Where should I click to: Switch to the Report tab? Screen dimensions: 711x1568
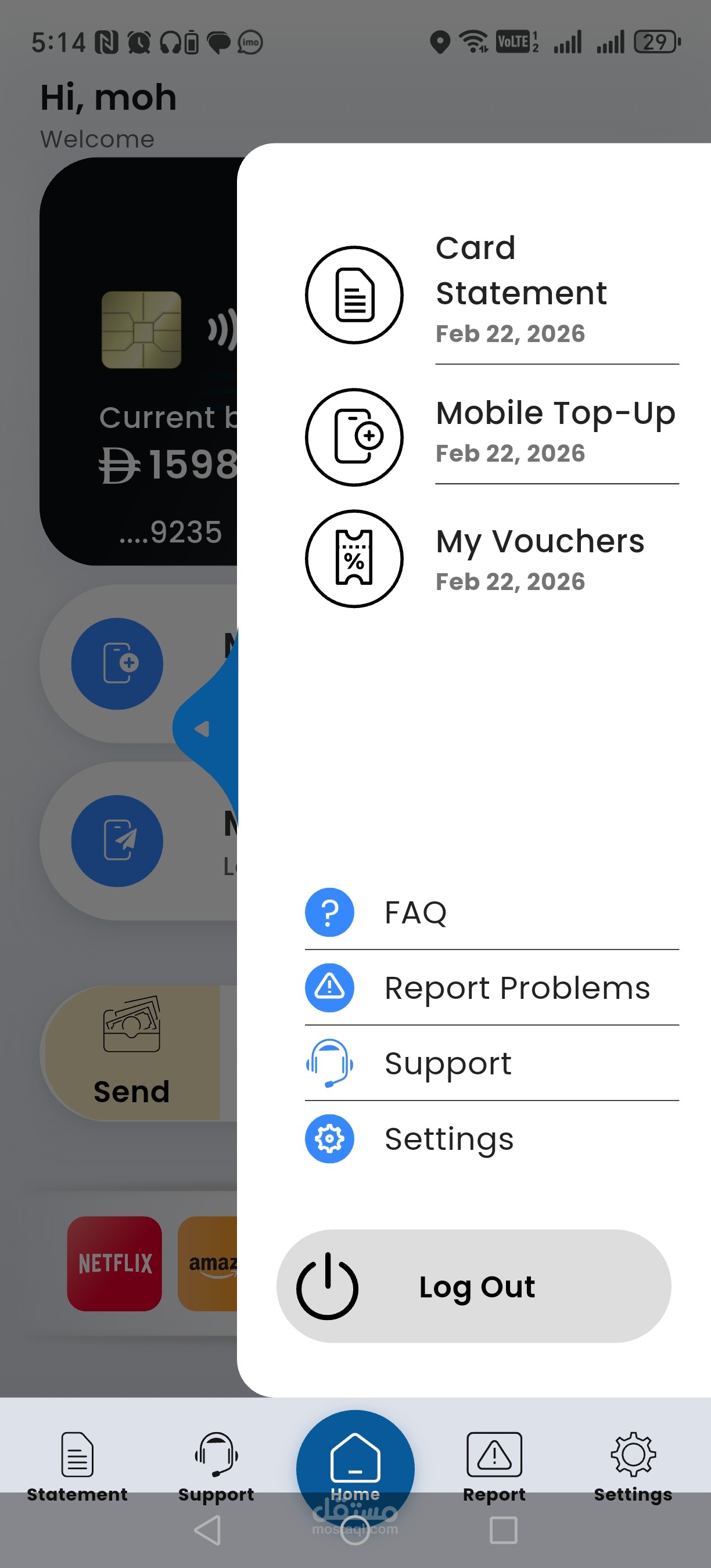pyautogui.click(x=494, y=1466)
